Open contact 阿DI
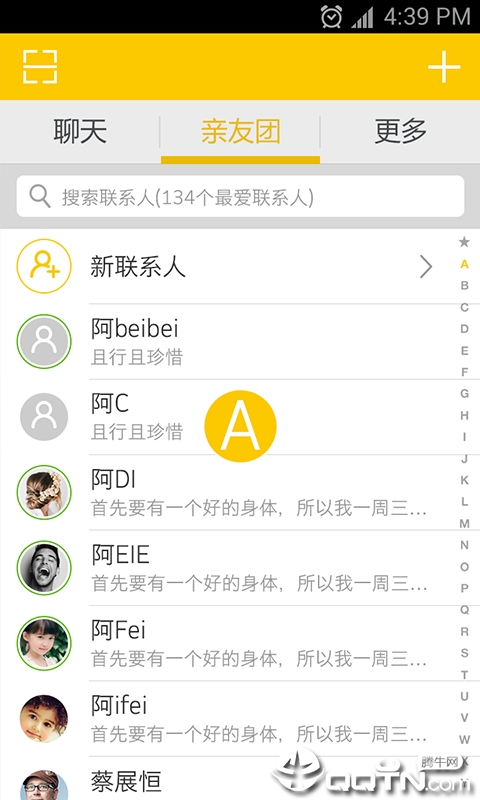The image size is (480, 800). pos(224,492)
